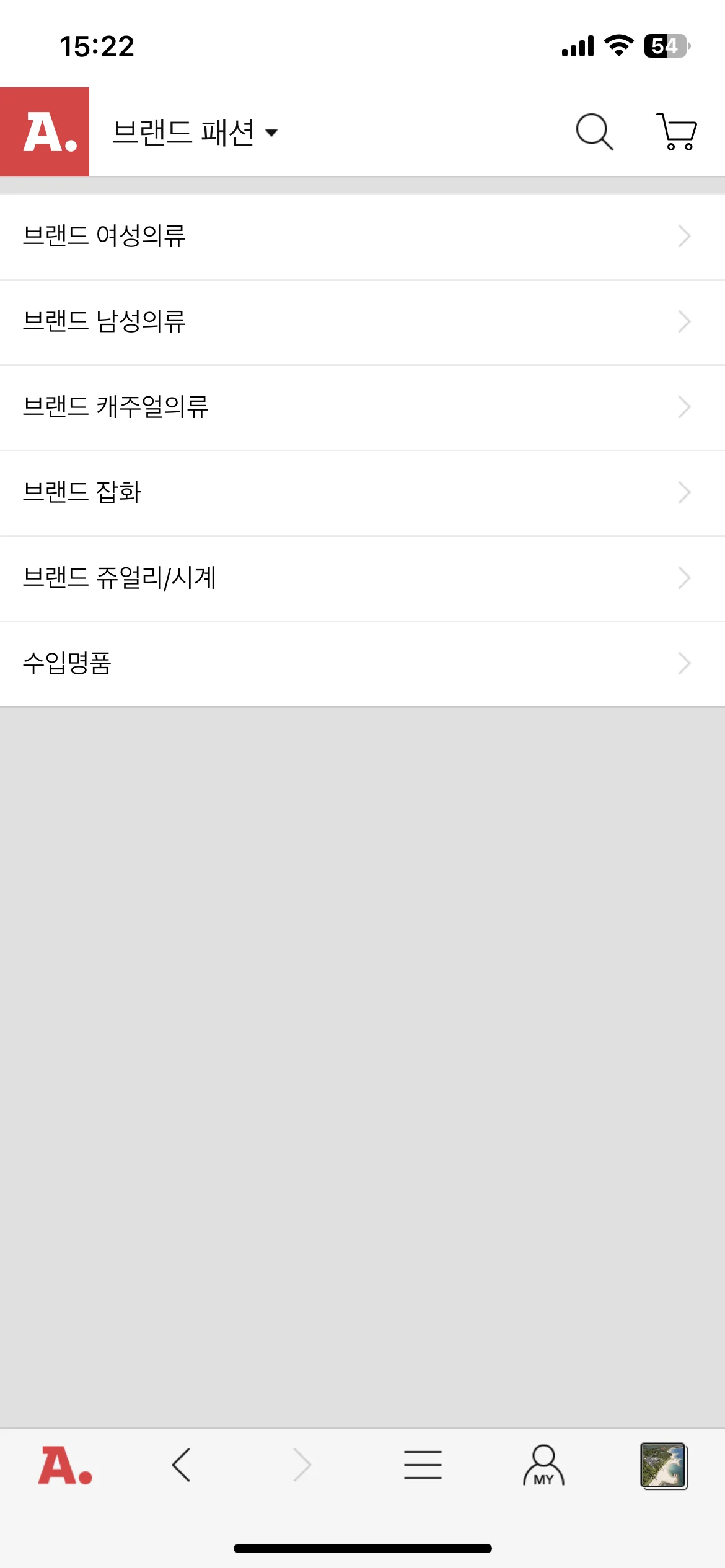This screenshot has width=725, height=1568.
Task: Open the recently viewed item thumbnail
Action: coord(664,1465)
